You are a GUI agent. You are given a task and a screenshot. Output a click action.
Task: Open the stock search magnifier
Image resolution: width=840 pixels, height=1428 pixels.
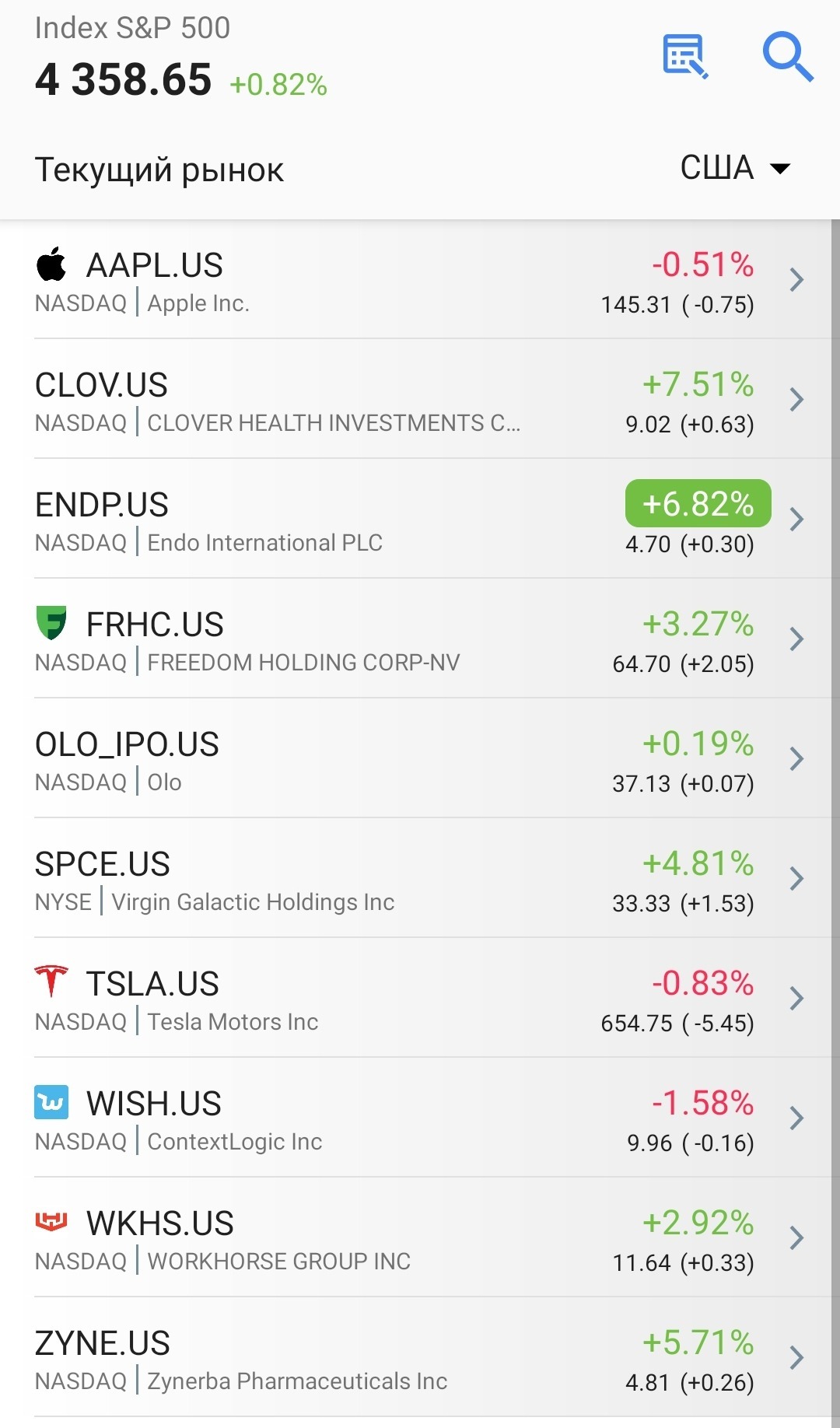[x=787, y=57]
